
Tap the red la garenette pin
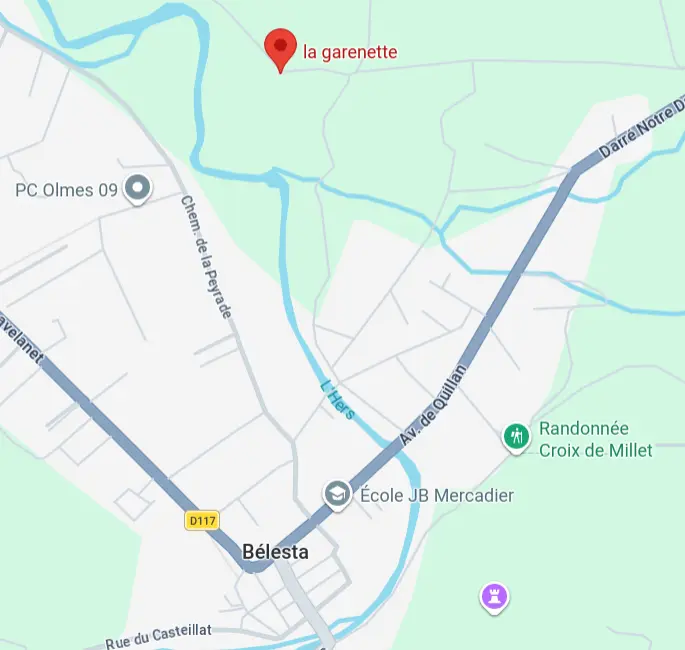point(280,47)
